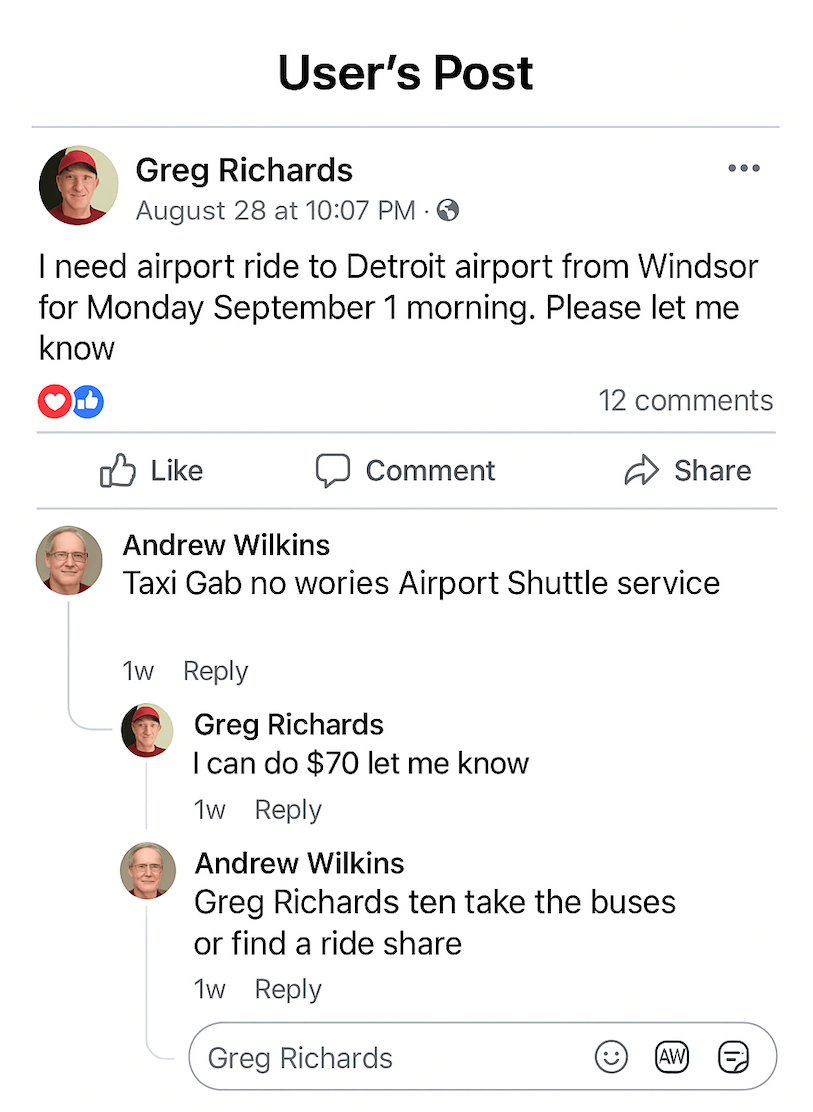This screenshot has width=813, height=1112.
Task: Tap the reply input field mentioning Greg Richards
Action: pyautogui.click(x=380, y=1057)
